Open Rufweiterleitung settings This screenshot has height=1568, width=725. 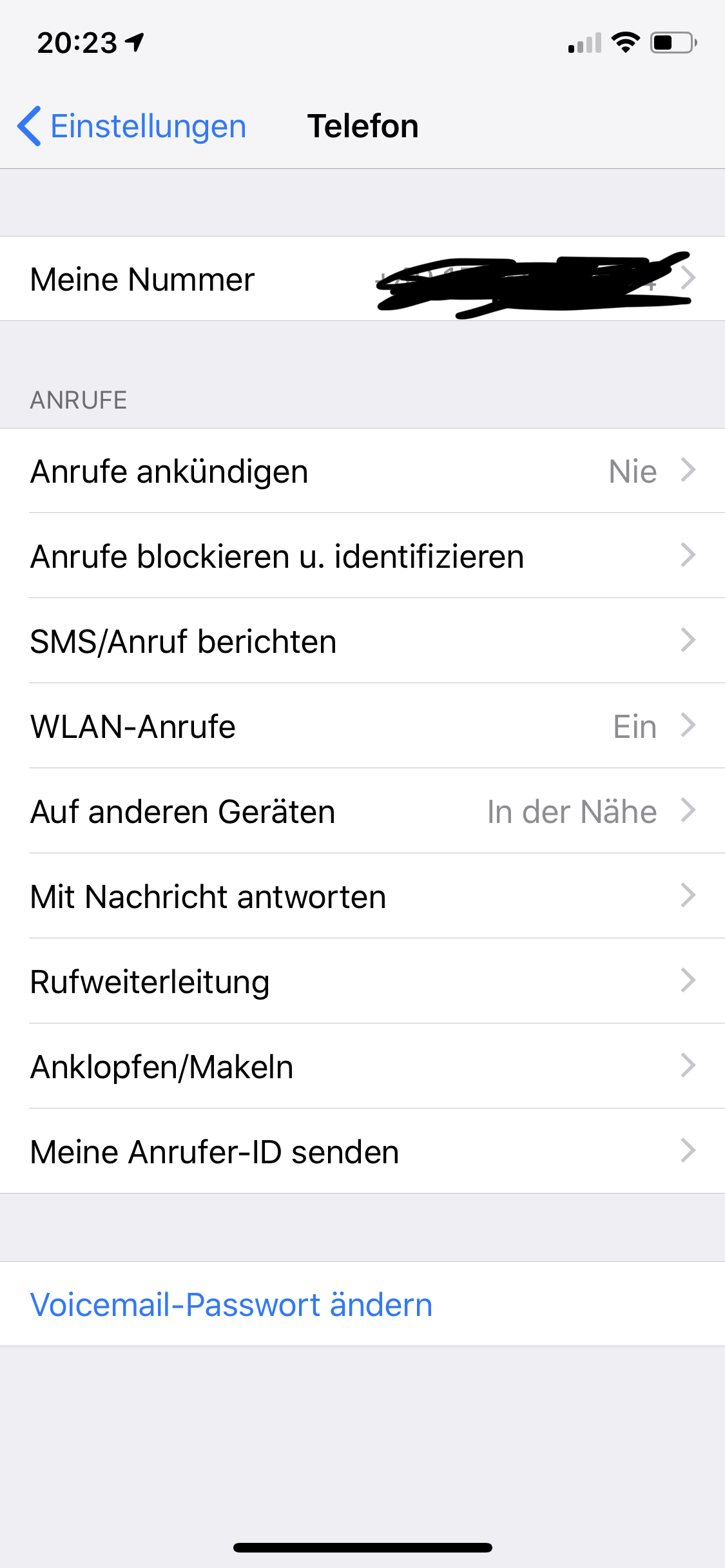point(362,982)
